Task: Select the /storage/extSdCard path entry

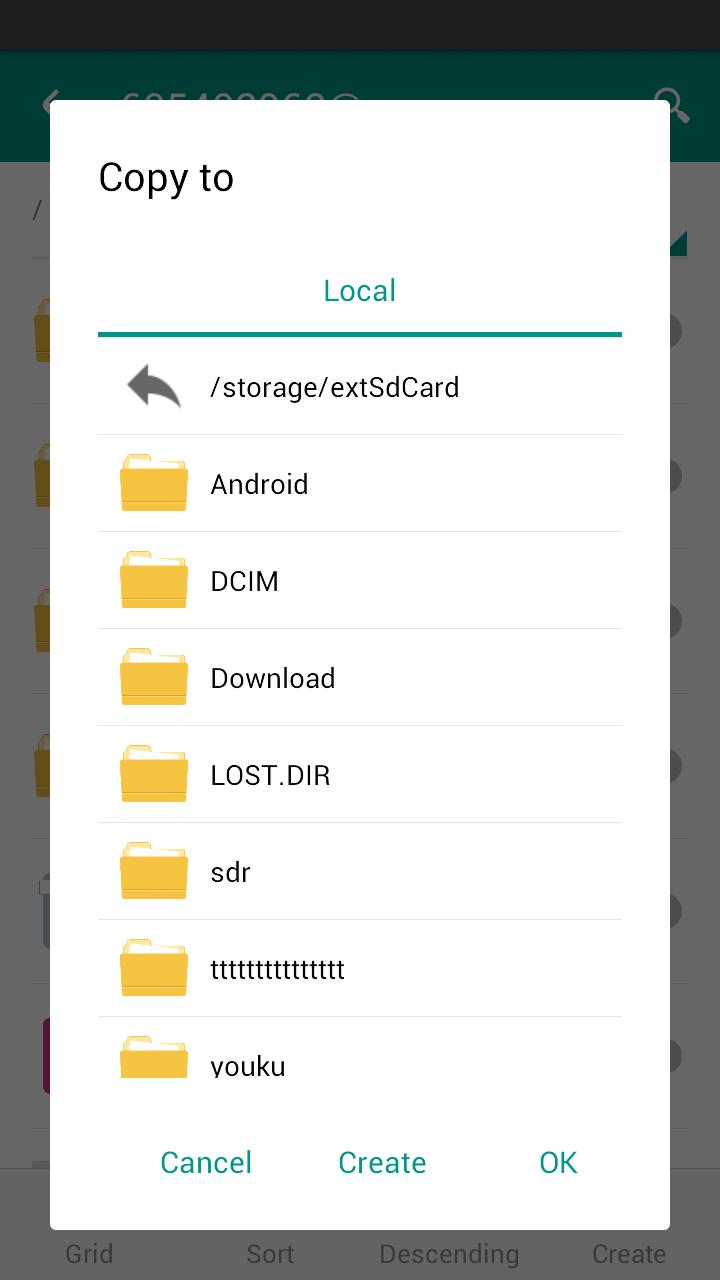Action: click(334, 387)
